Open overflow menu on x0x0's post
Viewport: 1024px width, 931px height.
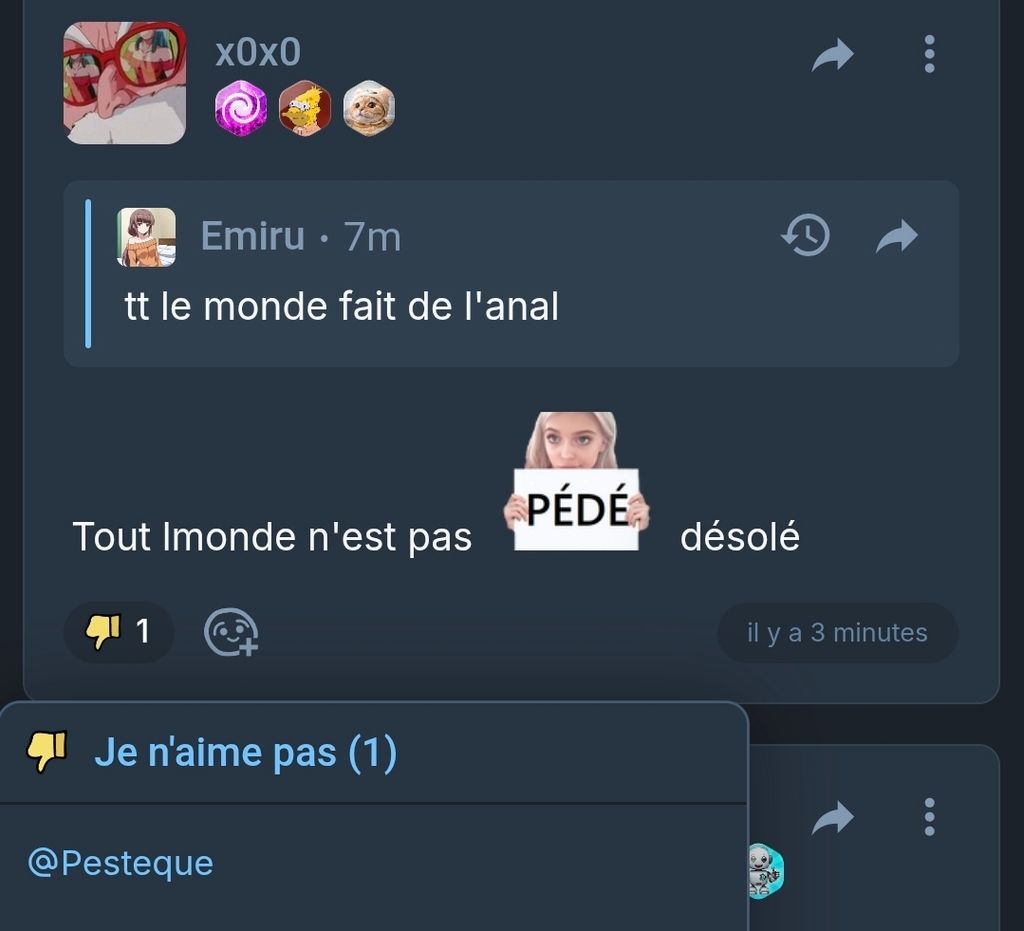(929, 54)
